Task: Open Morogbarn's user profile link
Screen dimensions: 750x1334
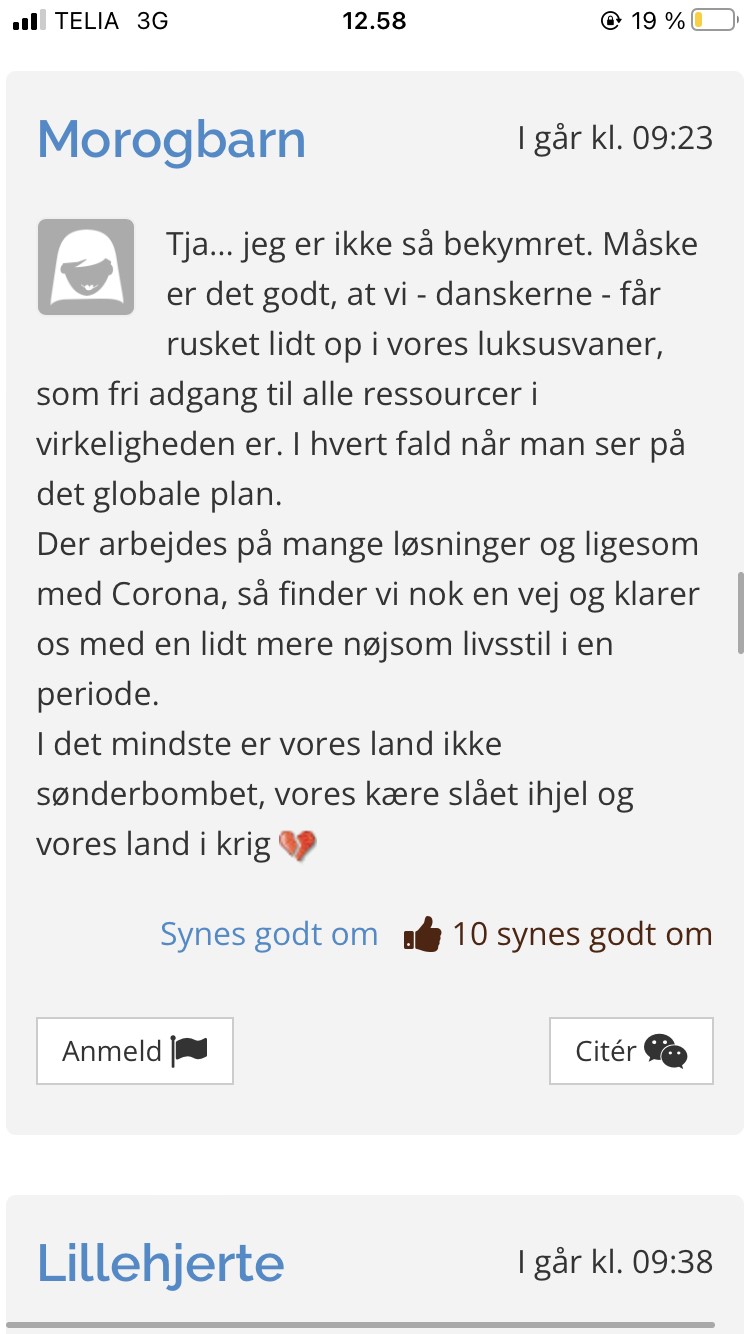Action: click(171, 139)
